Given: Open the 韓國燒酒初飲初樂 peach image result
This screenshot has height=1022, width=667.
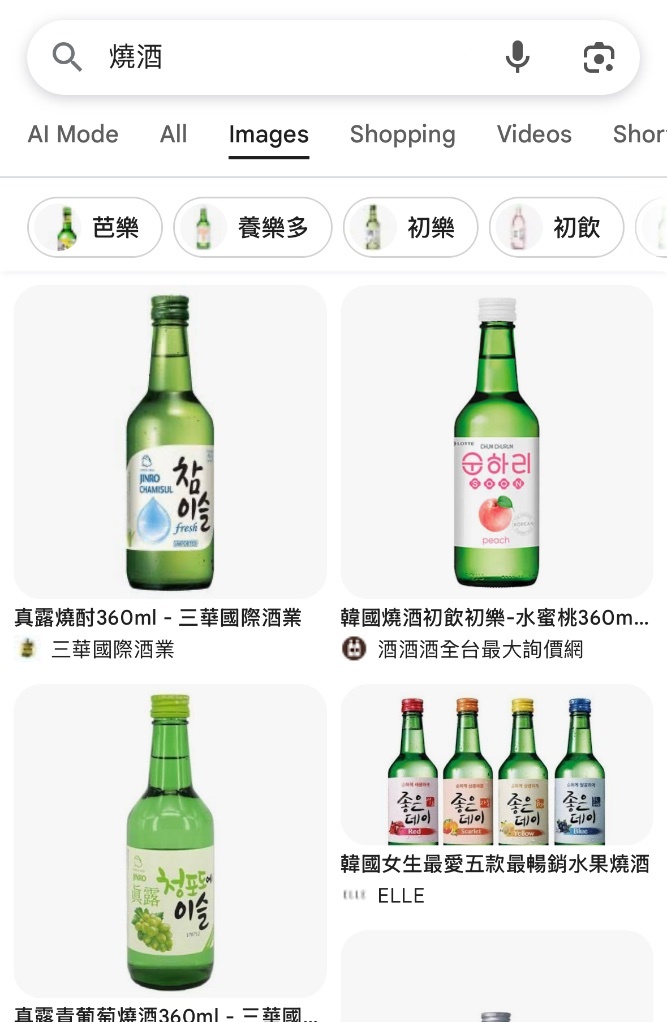Looking at the screenshot, I should (496, 442).
